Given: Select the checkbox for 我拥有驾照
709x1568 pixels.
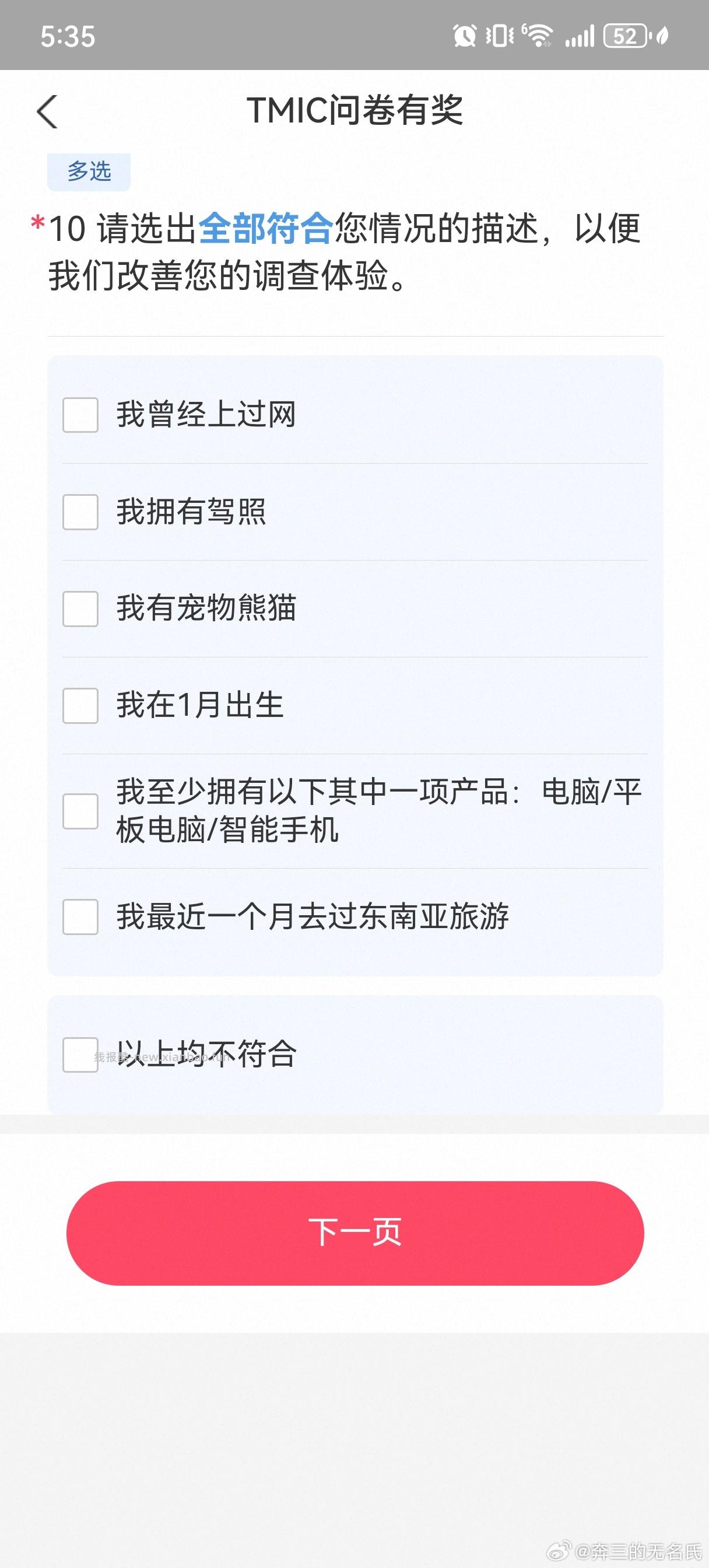Looking at the screenshot, I should click(x=80, y=513).
